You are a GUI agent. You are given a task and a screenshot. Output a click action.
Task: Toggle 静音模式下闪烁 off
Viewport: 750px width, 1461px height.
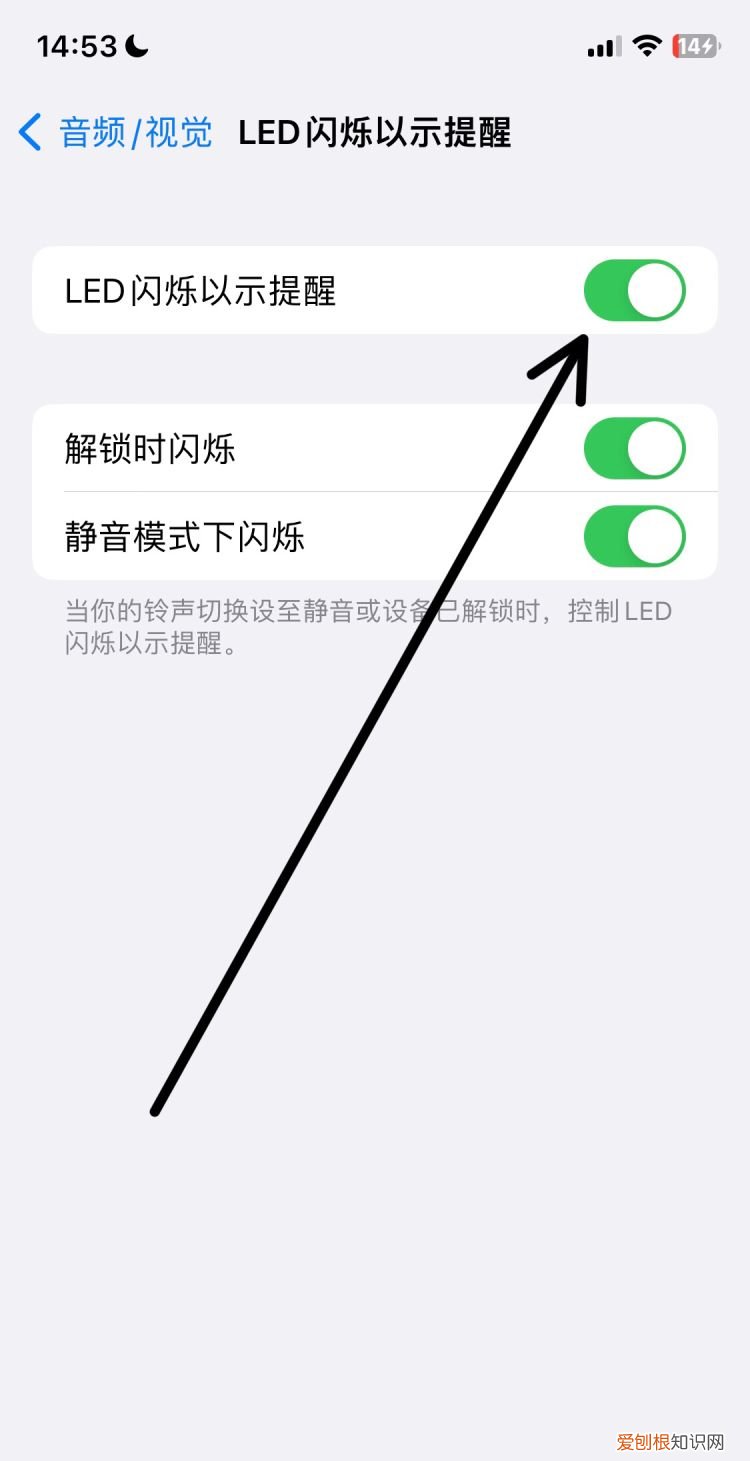click(635, 537)
